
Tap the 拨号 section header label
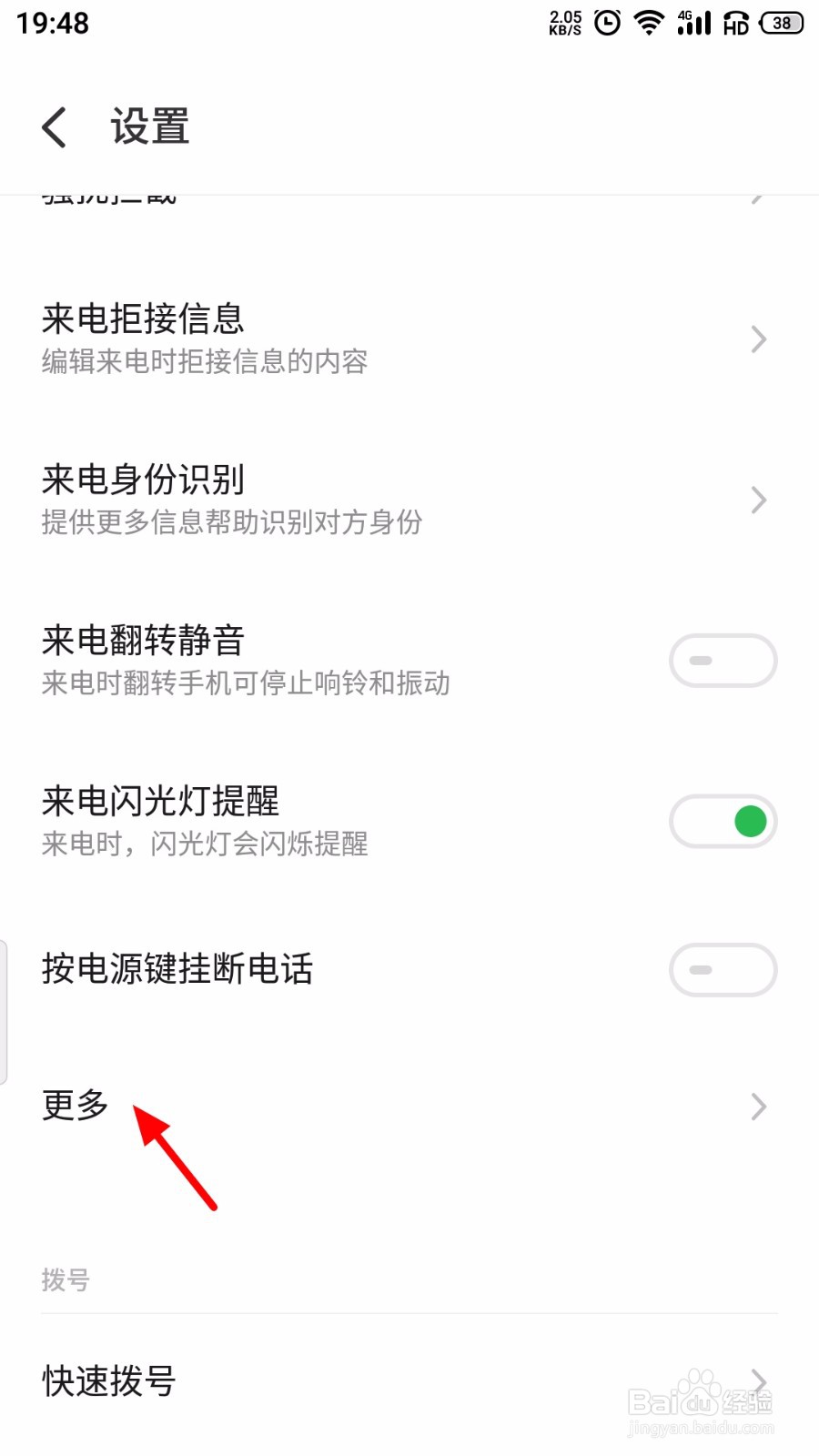tap(65, 1279)
